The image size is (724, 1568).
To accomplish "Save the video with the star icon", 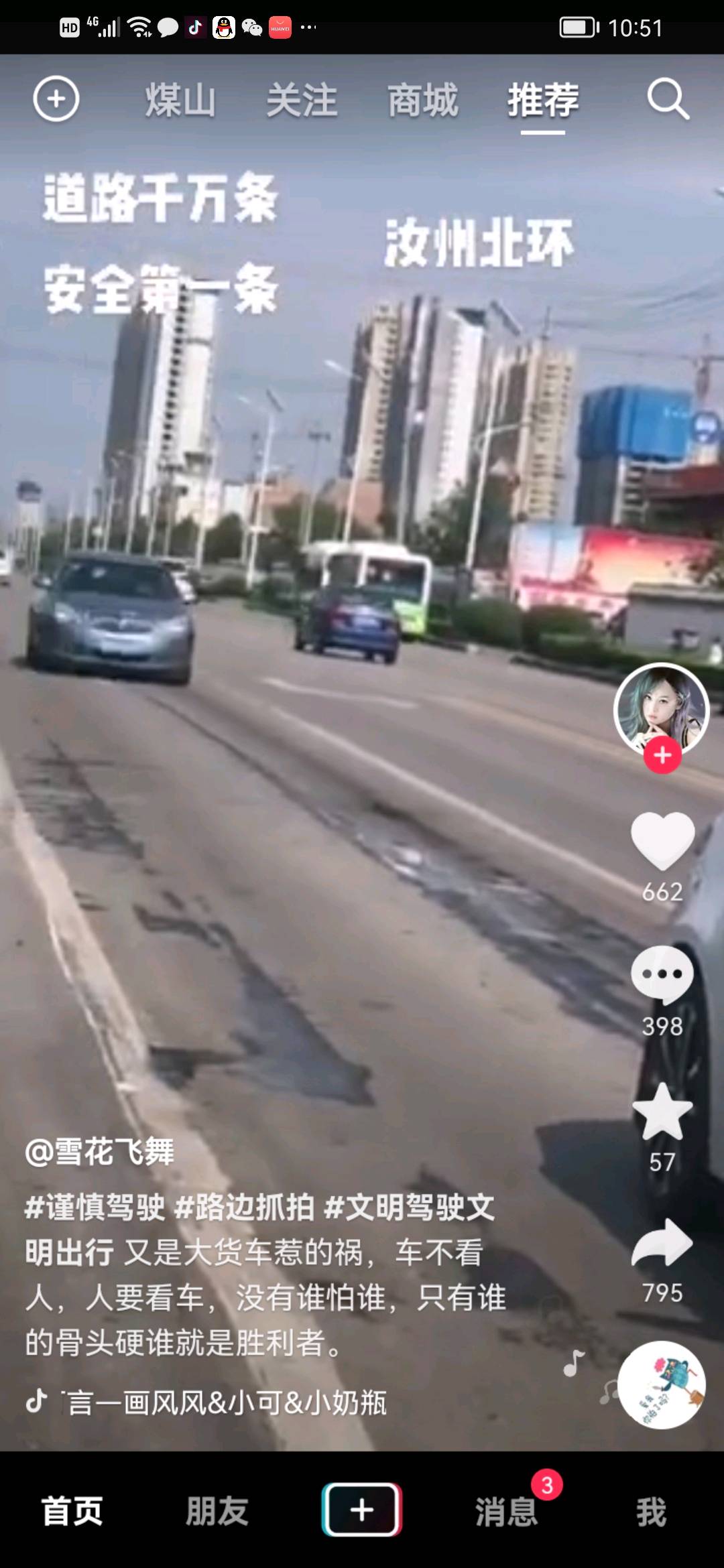I will [x=662, y=1112].
